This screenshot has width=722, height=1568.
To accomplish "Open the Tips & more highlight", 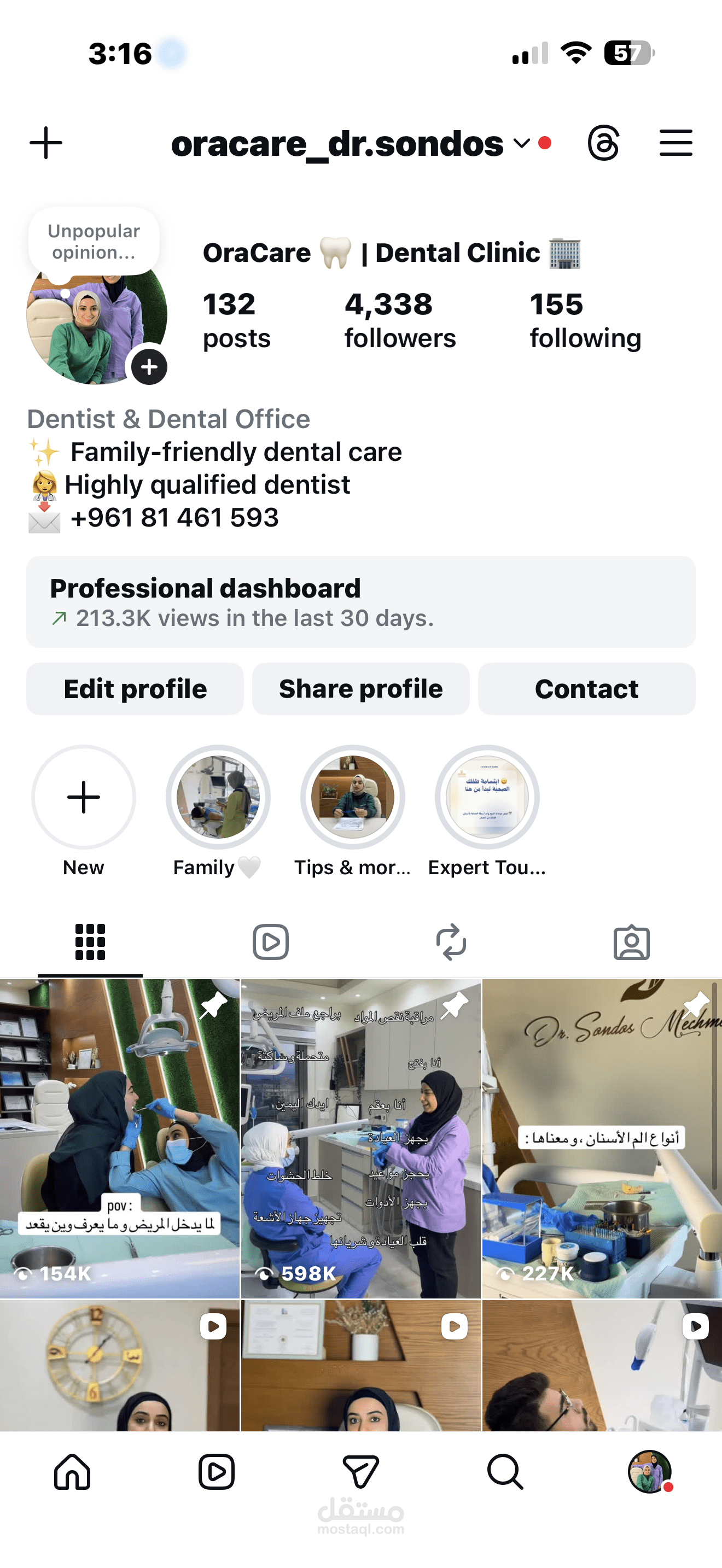I will coord(352,799).
